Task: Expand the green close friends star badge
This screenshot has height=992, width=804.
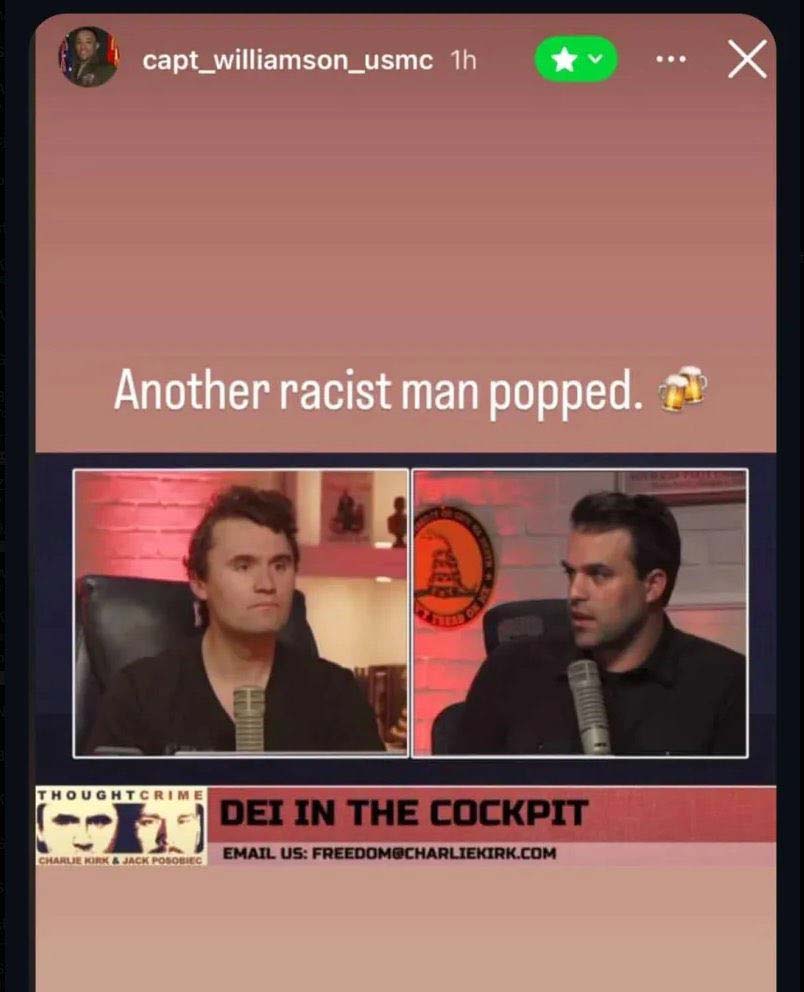Action: (576, 60)
